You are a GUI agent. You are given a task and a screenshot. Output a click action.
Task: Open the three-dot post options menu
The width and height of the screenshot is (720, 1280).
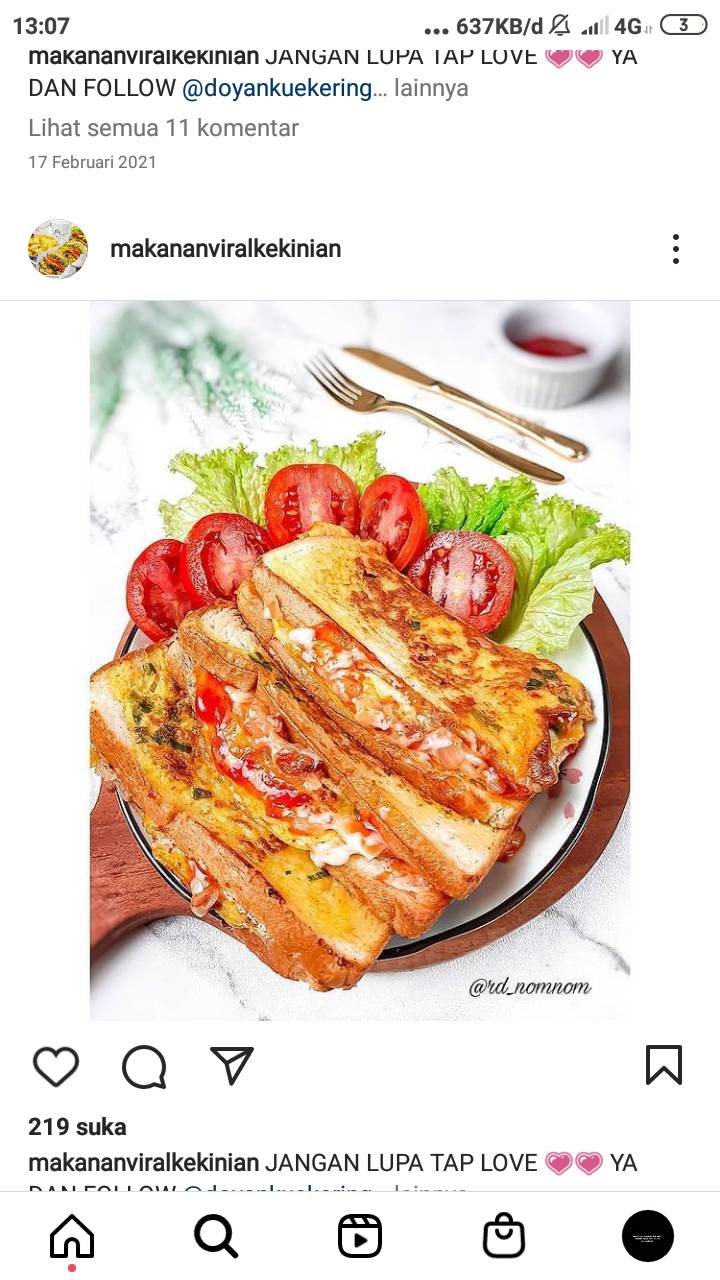coord(676,249)
